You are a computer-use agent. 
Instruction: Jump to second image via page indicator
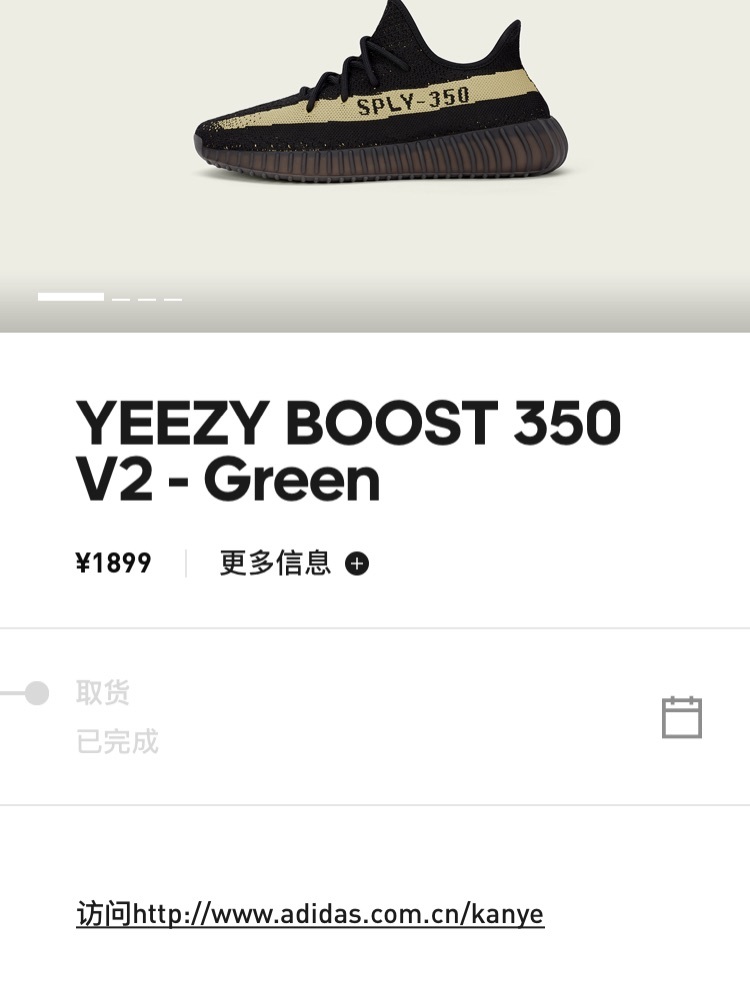(121, 298)
